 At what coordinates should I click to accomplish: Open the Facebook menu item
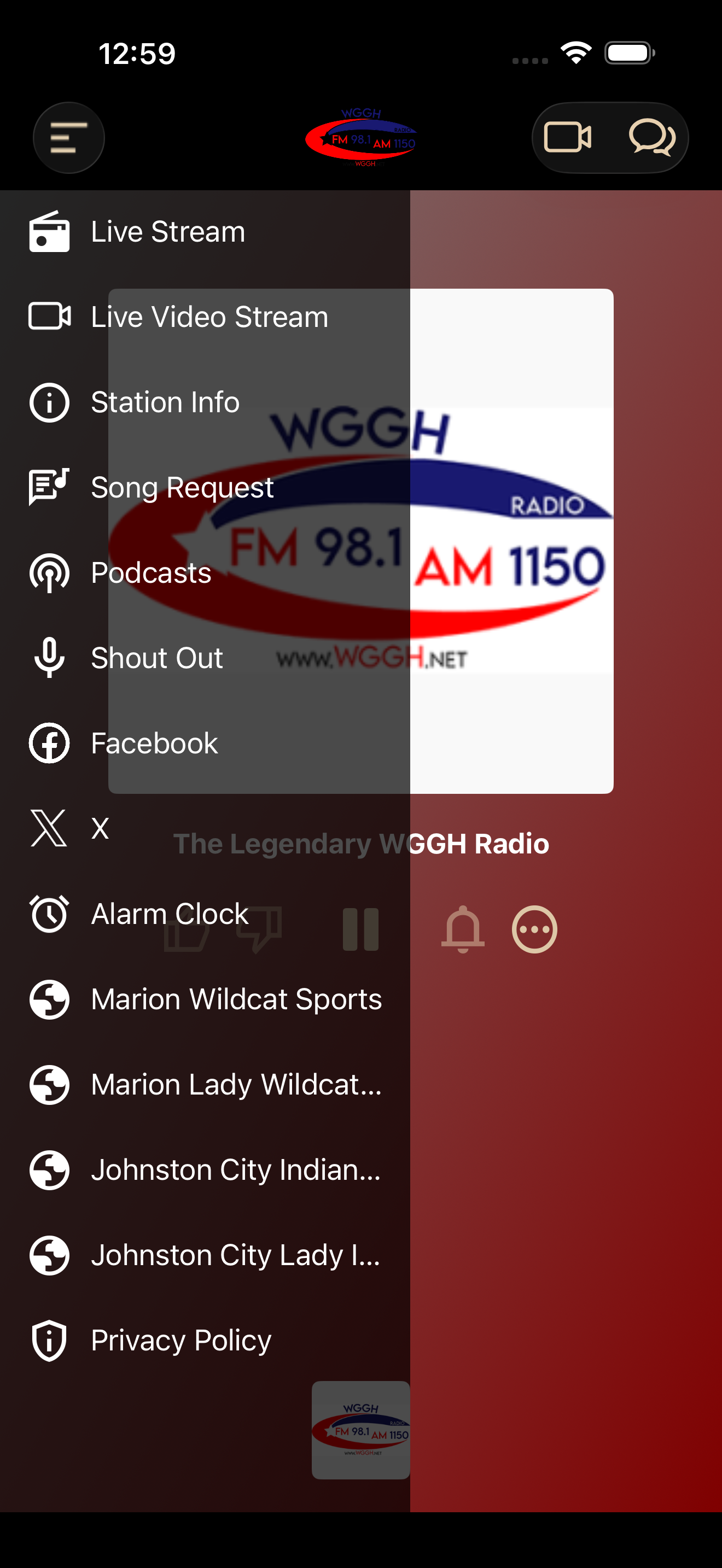click(205, 743)
